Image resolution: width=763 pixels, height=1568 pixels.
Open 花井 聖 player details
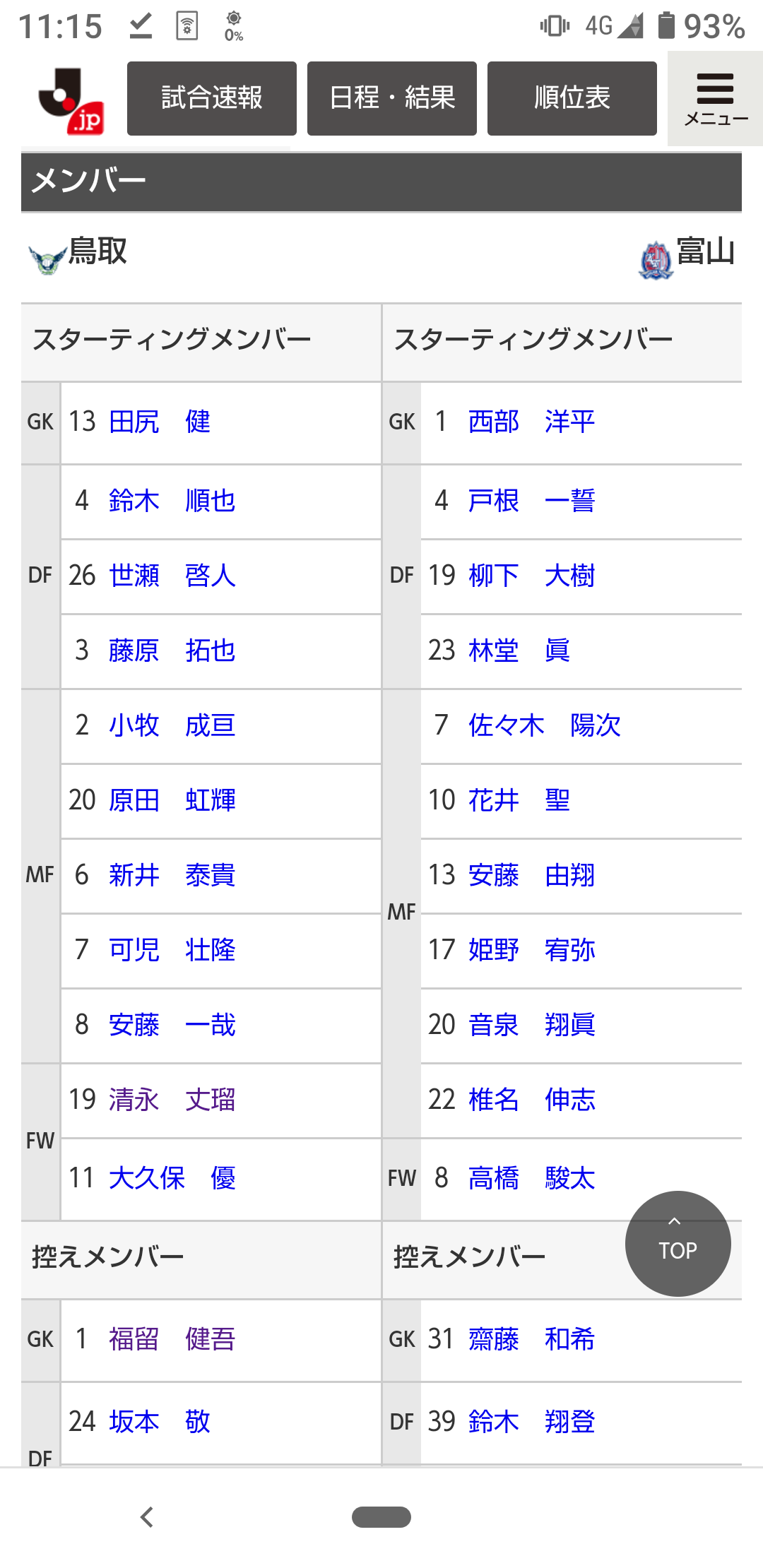point(519,800)
